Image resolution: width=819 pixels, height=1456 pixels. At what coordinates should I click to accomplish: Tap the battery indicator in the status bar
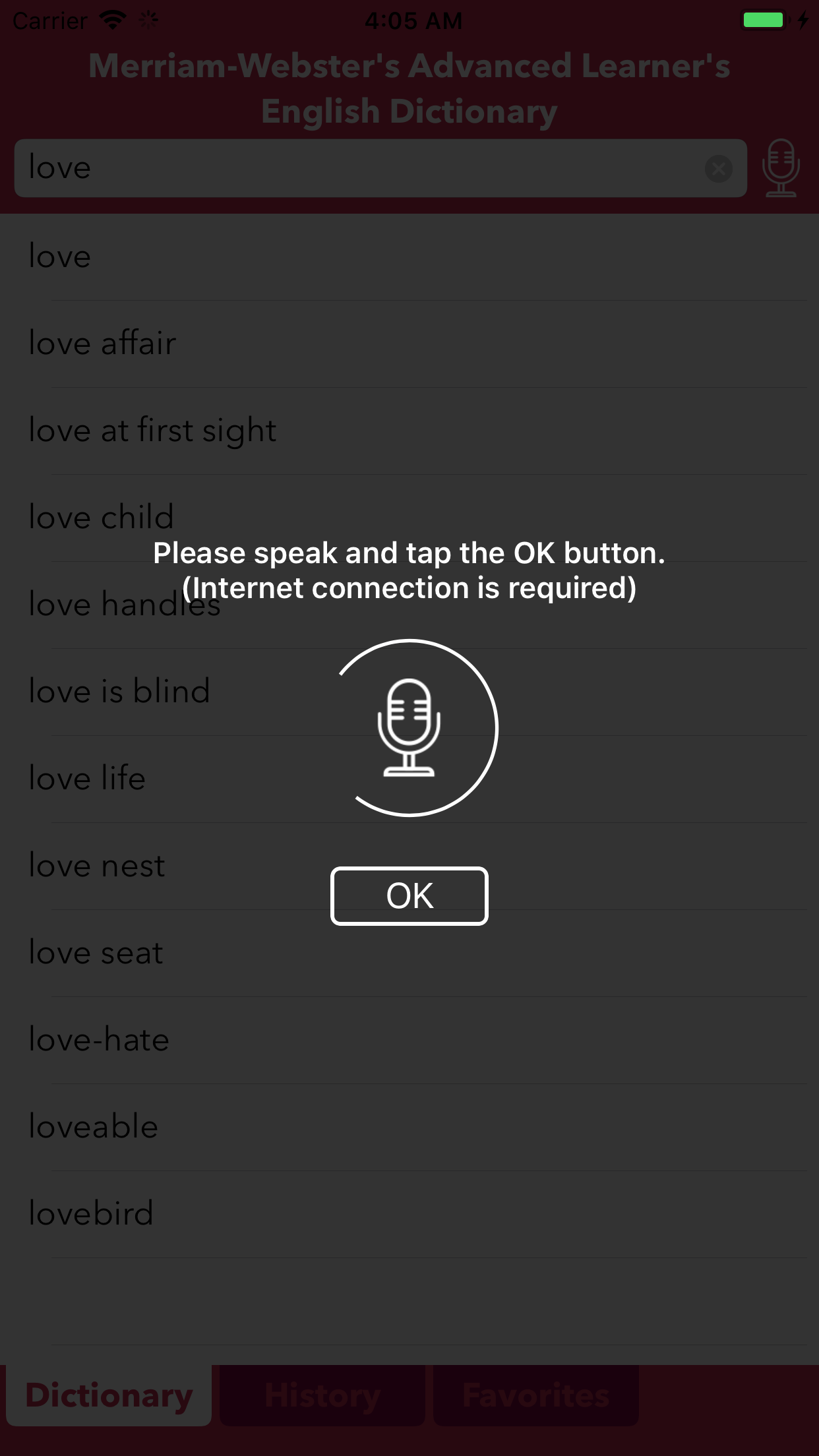pyautogui.click(x=763, y=20)
